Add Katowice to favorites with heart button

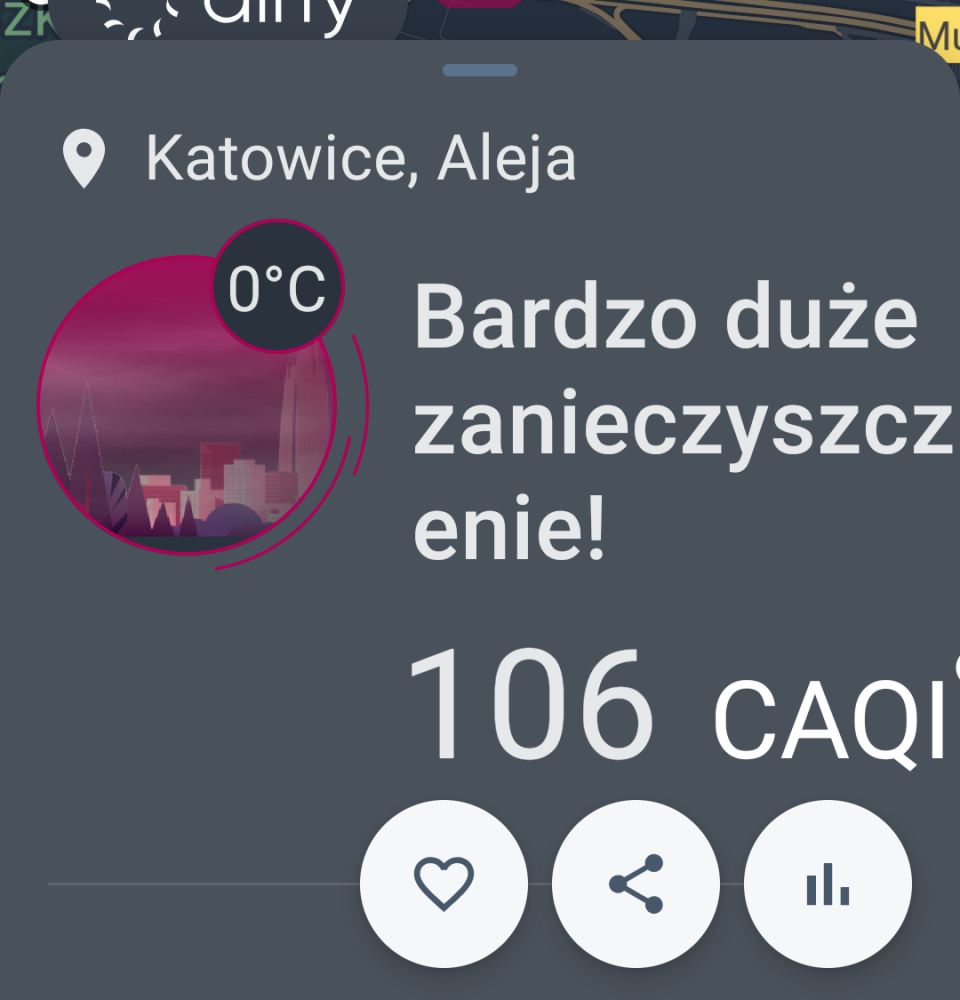coord(444,884)
